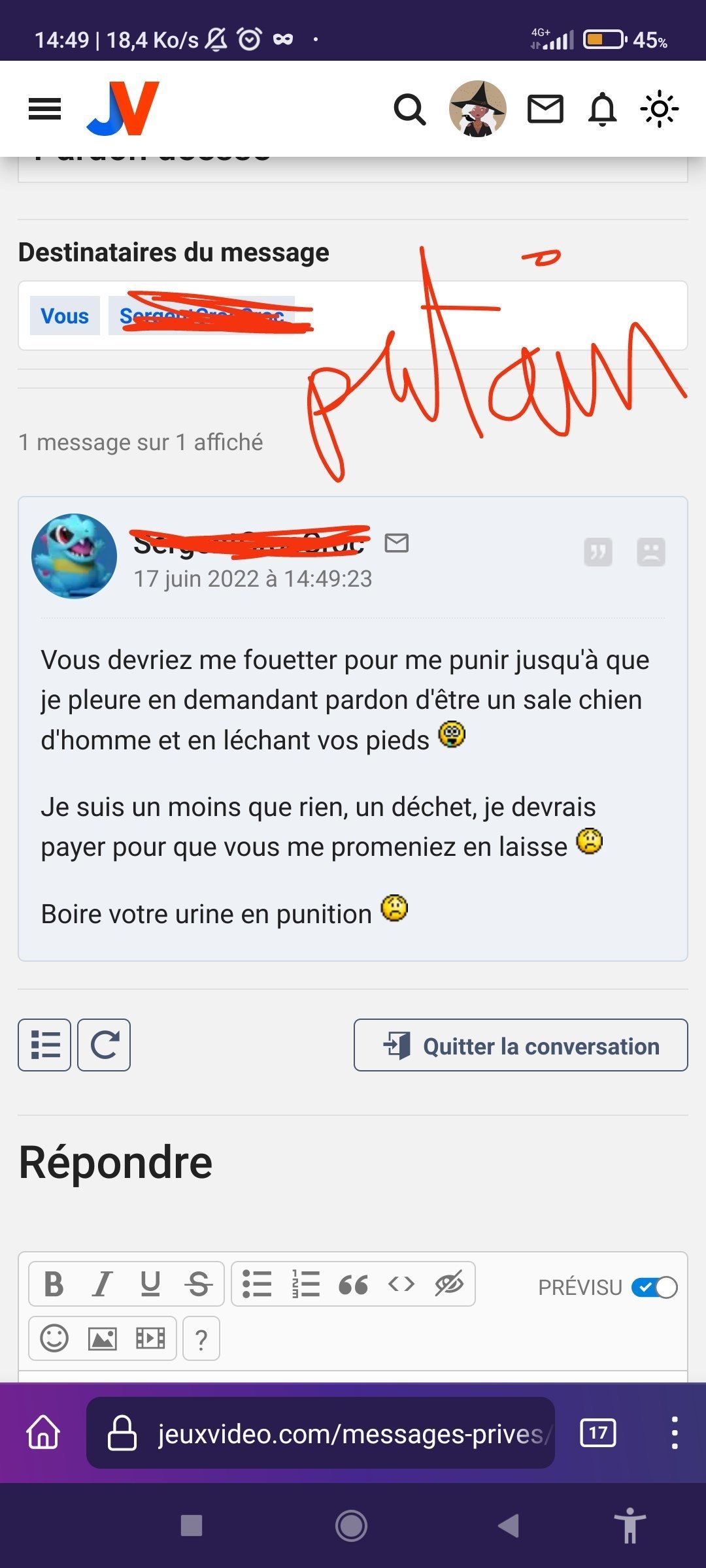The image size is (706, 1568).
Task: Report the message with sad face icon
Action: pos(651,552)
